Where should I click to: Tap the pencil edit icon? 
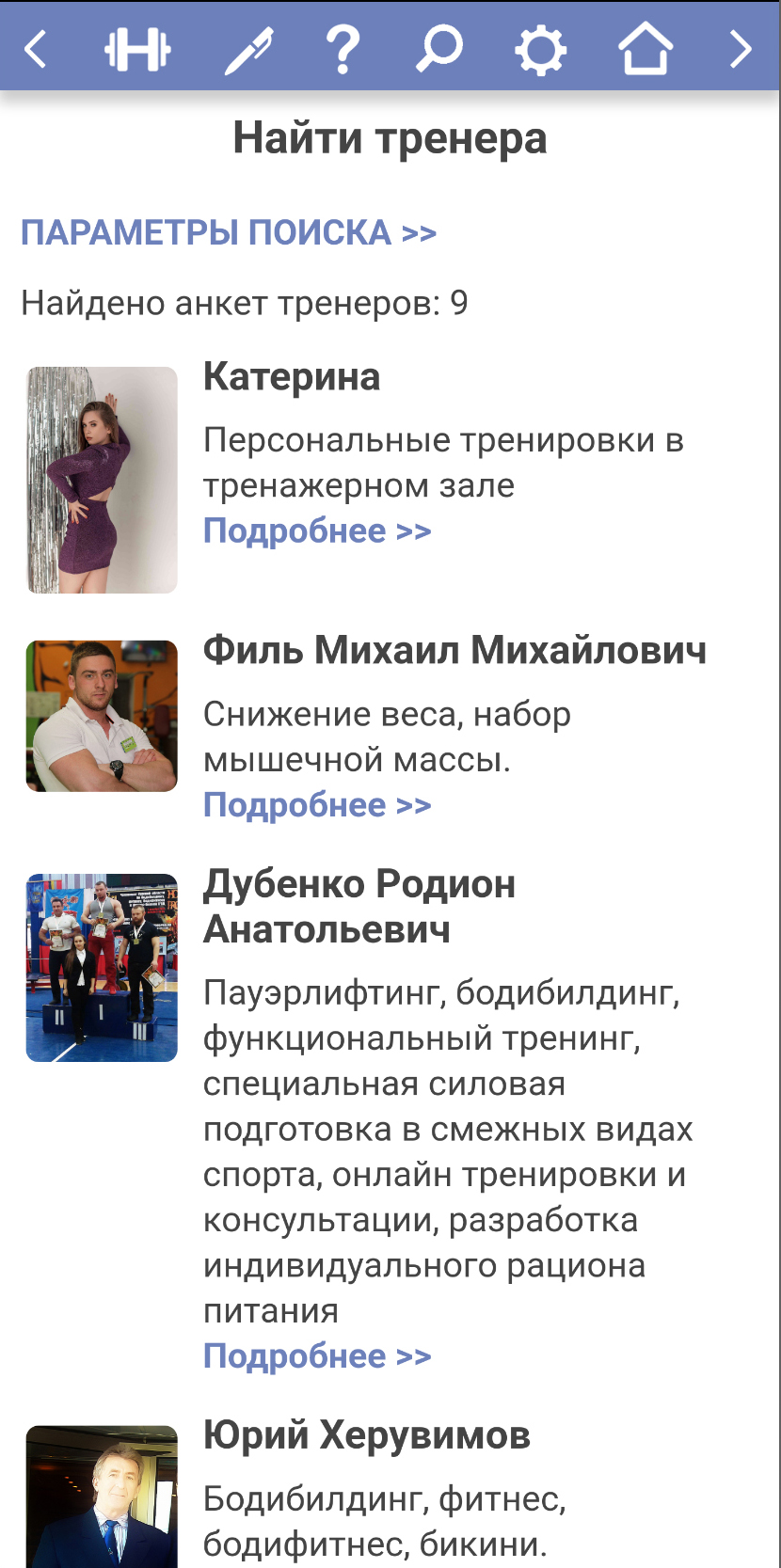click(x=248, y=49)
